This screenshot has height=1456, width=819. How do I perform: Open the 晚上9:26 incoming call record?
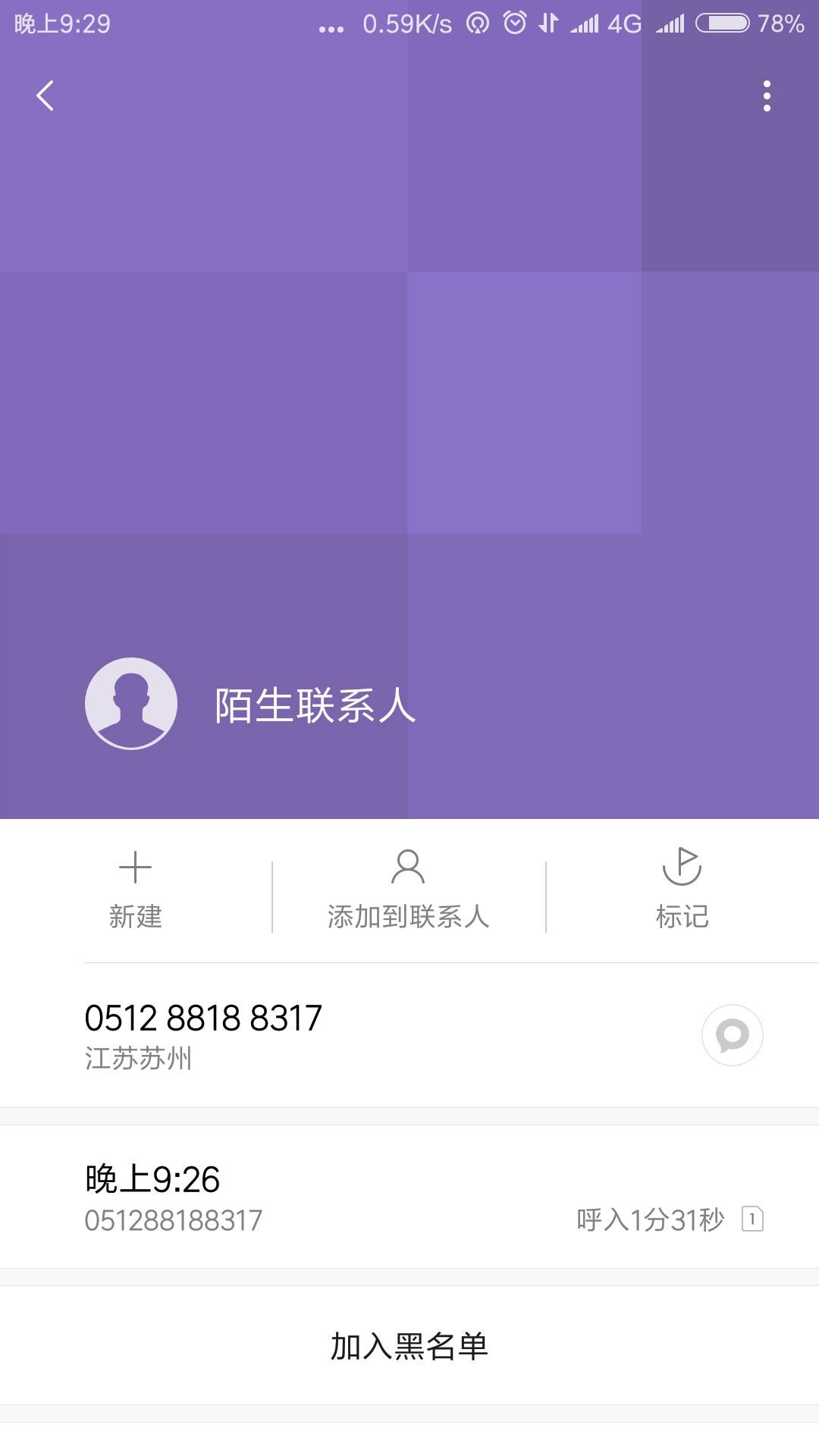tap(409, 1197)
